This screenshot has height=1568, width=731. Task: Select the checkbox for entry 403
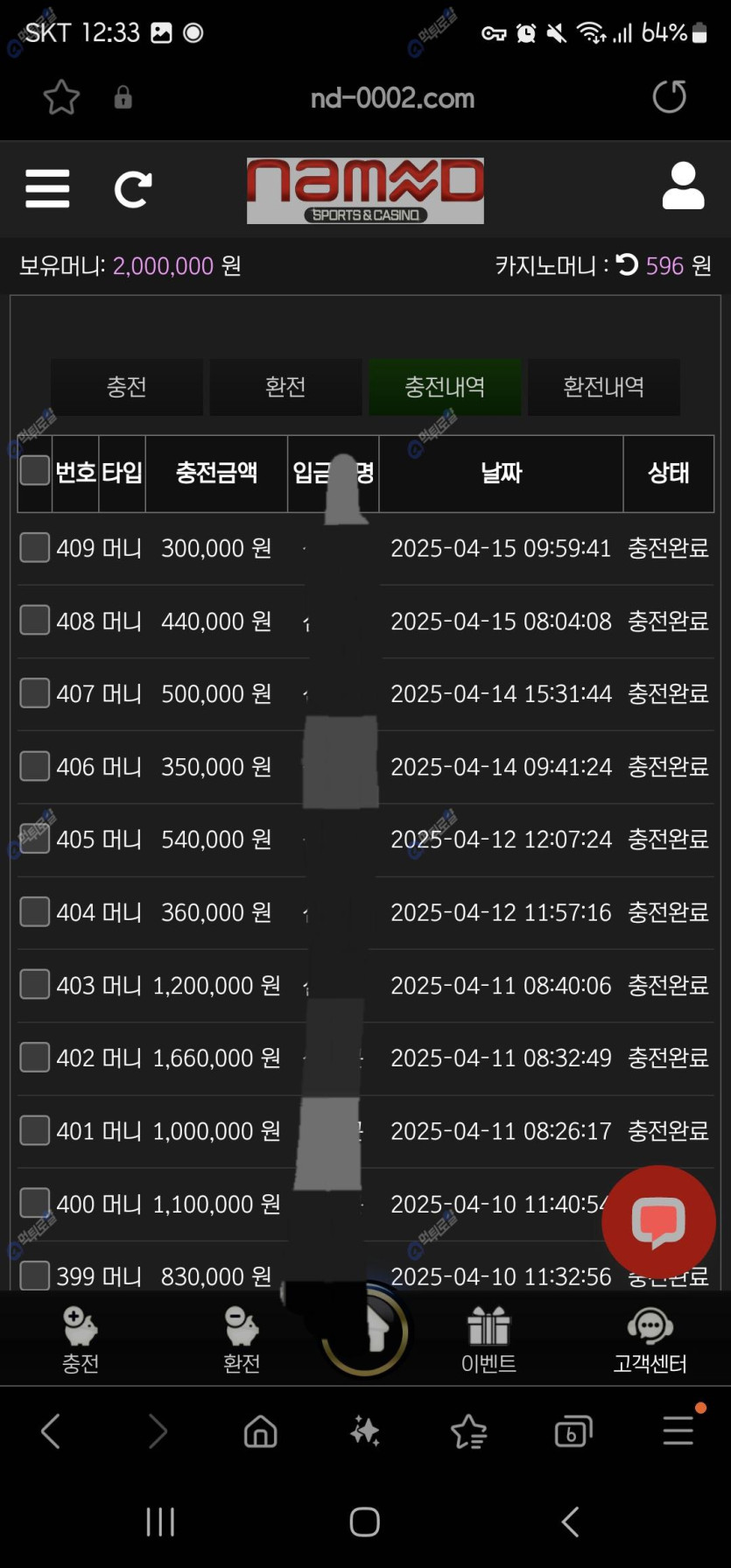pos(35,984)
